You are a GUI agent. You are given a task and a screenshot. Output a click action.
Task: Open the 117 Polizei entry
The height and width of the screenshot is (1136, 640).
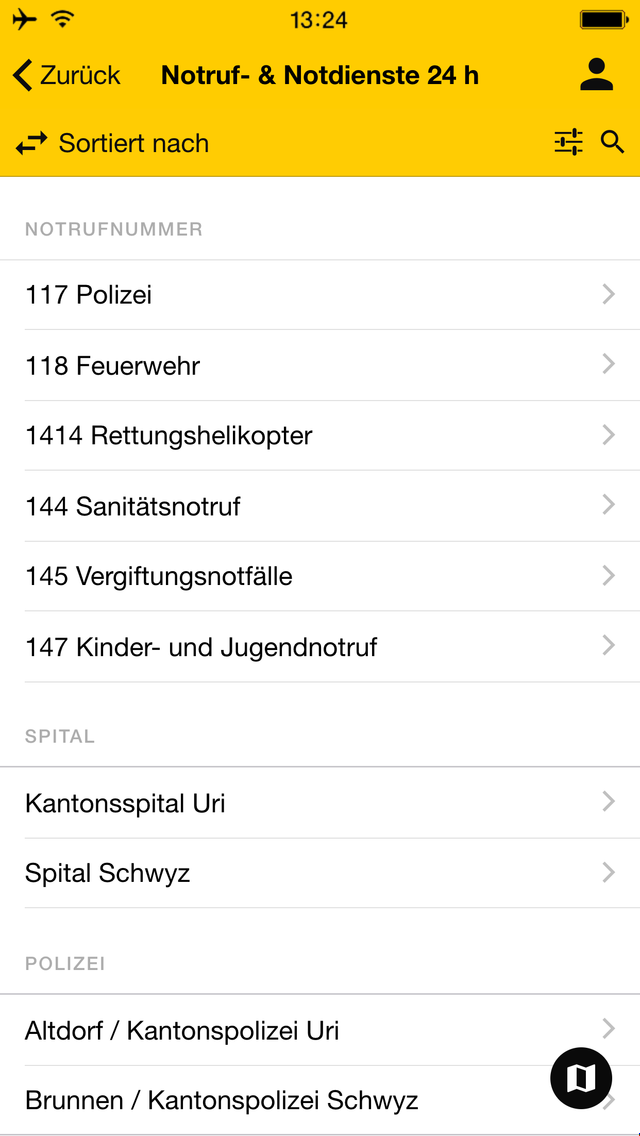pyautogui.click(x=320, y=295)
